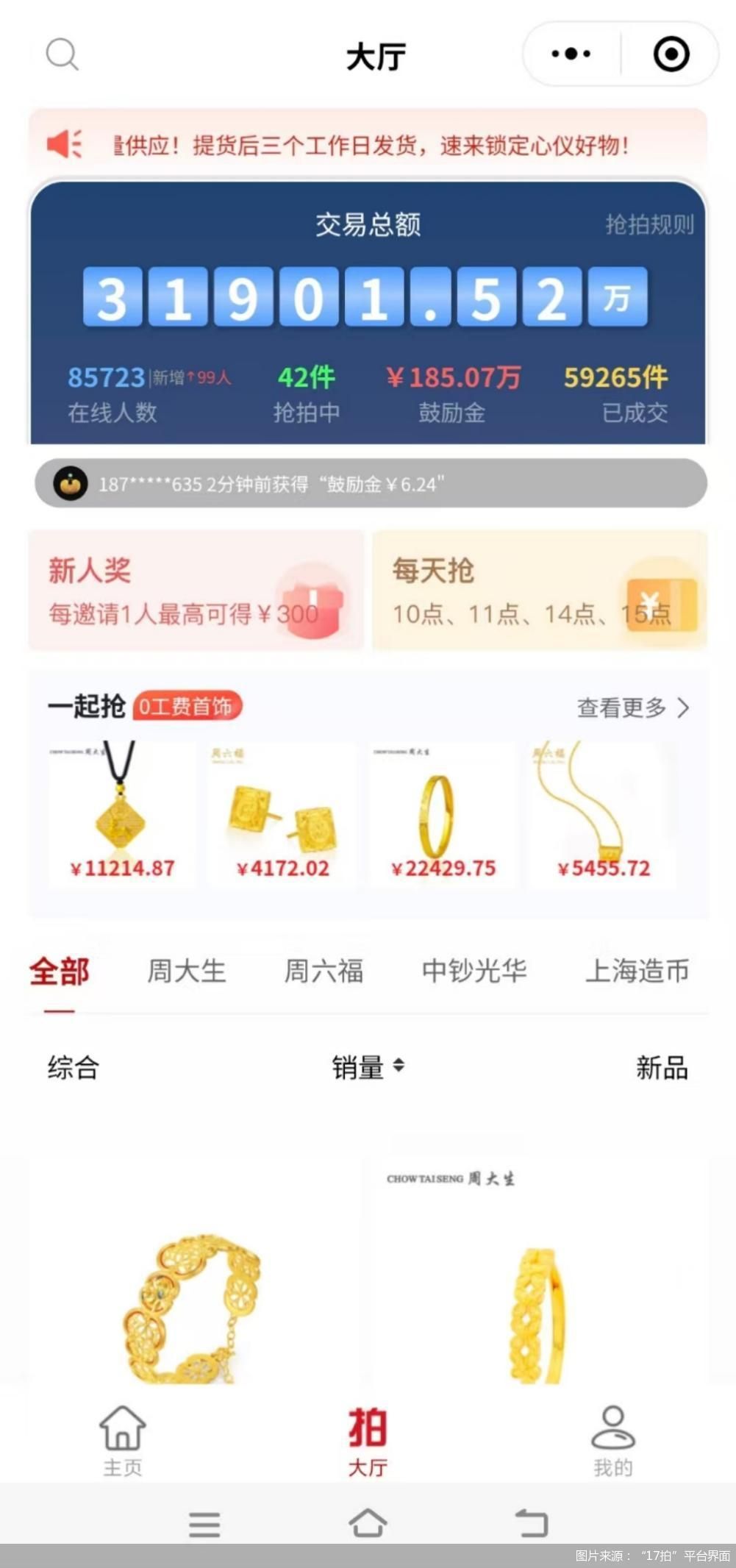Open the necklace priced ¥5455.72
The height and width of the screenshot is (1568, 736).
click(603, 813)
